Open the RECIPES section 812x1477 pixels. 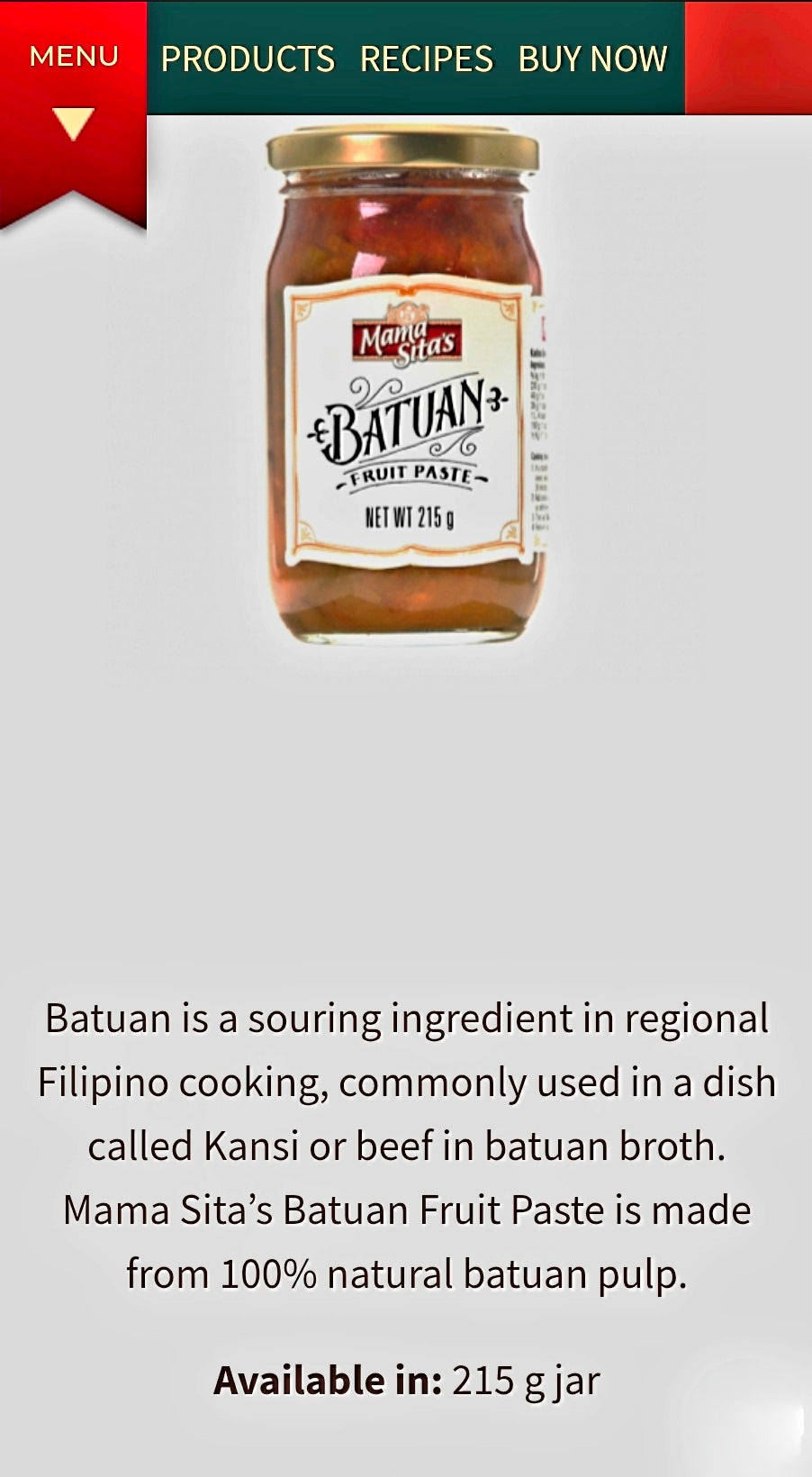(x=426, y=59)
